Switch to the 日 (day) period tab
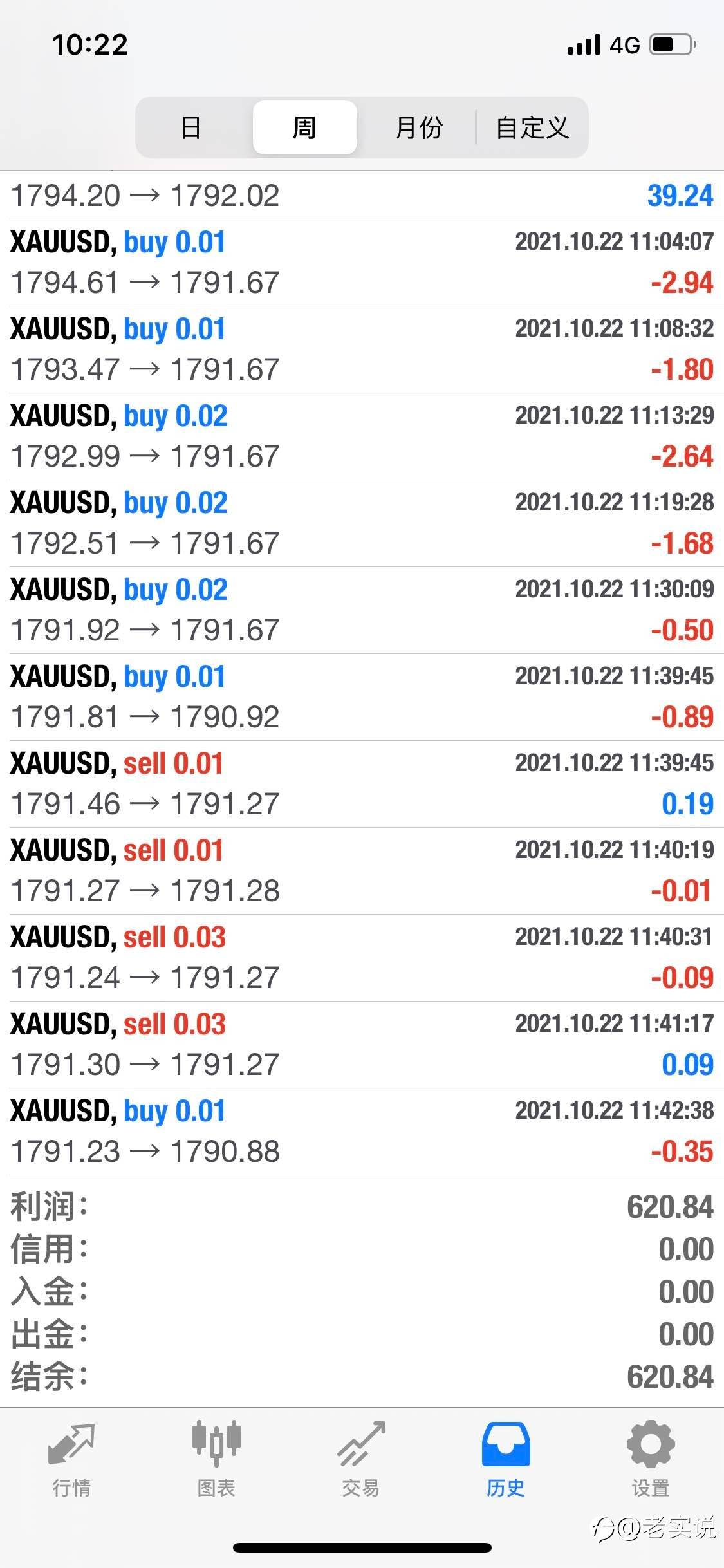Viewport: 724px width, 1568px height. tap(191, 127)
